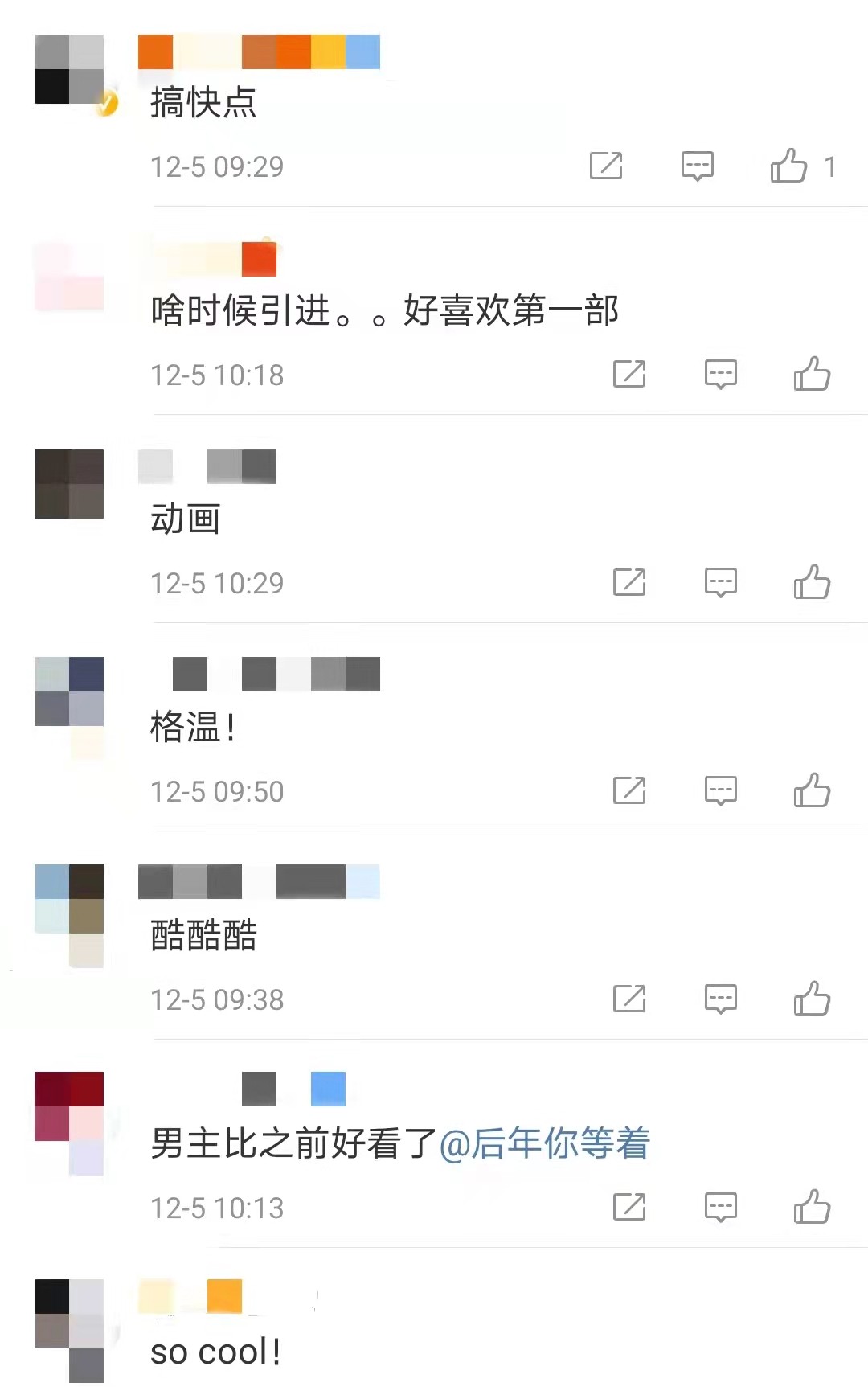868x1387 pixels.
Task: Reply to the comment posted 12-5 10:18
Action: [720, 374]
